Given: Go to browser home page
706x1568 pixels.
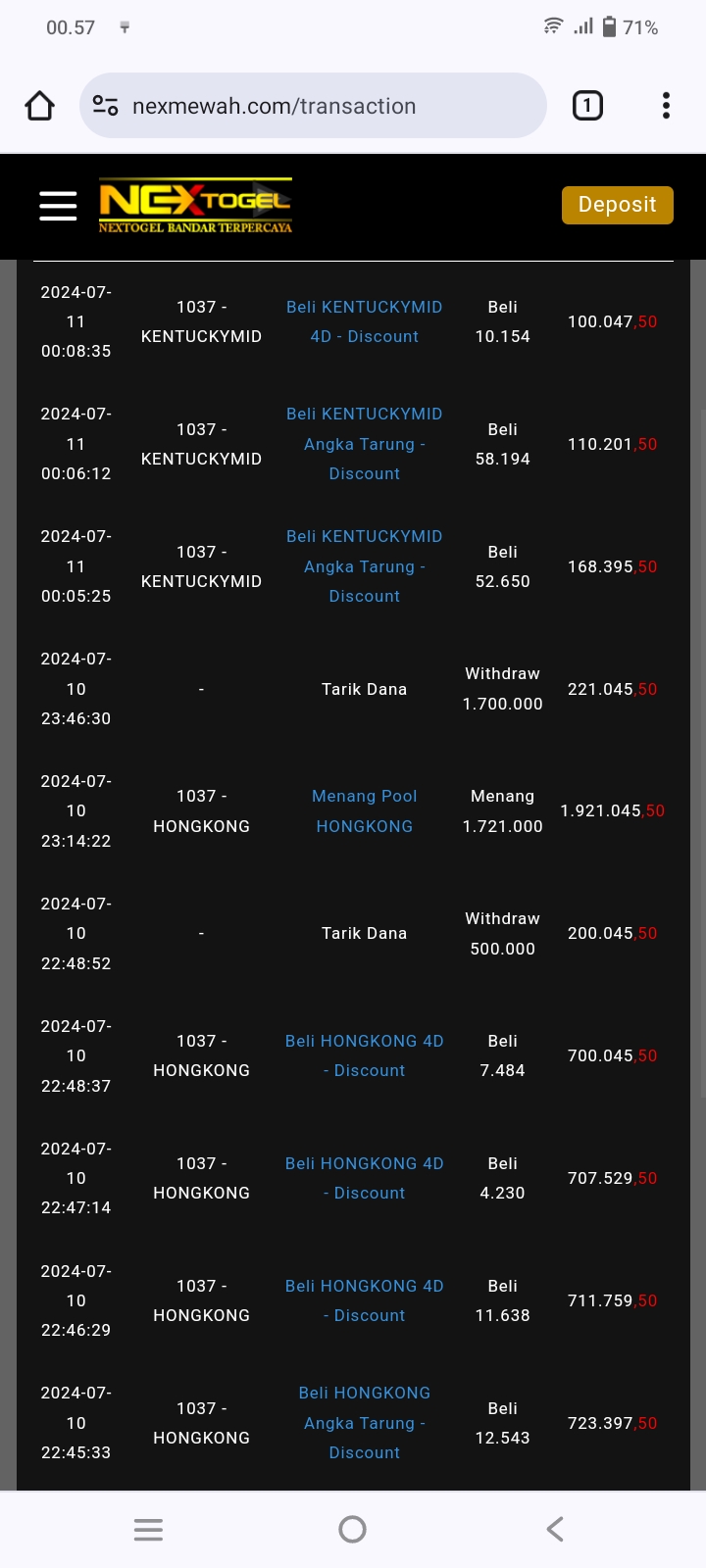Looking at the screenshot, I should [x=39, y=106].
